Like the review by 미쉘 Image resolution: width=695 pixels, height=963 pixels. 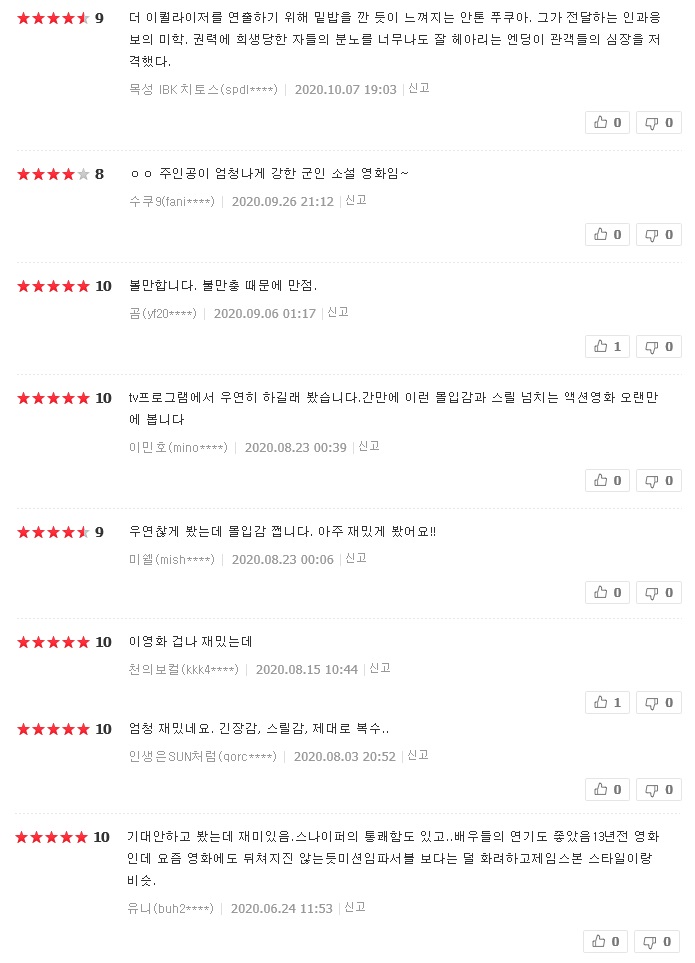pos(607,592)
